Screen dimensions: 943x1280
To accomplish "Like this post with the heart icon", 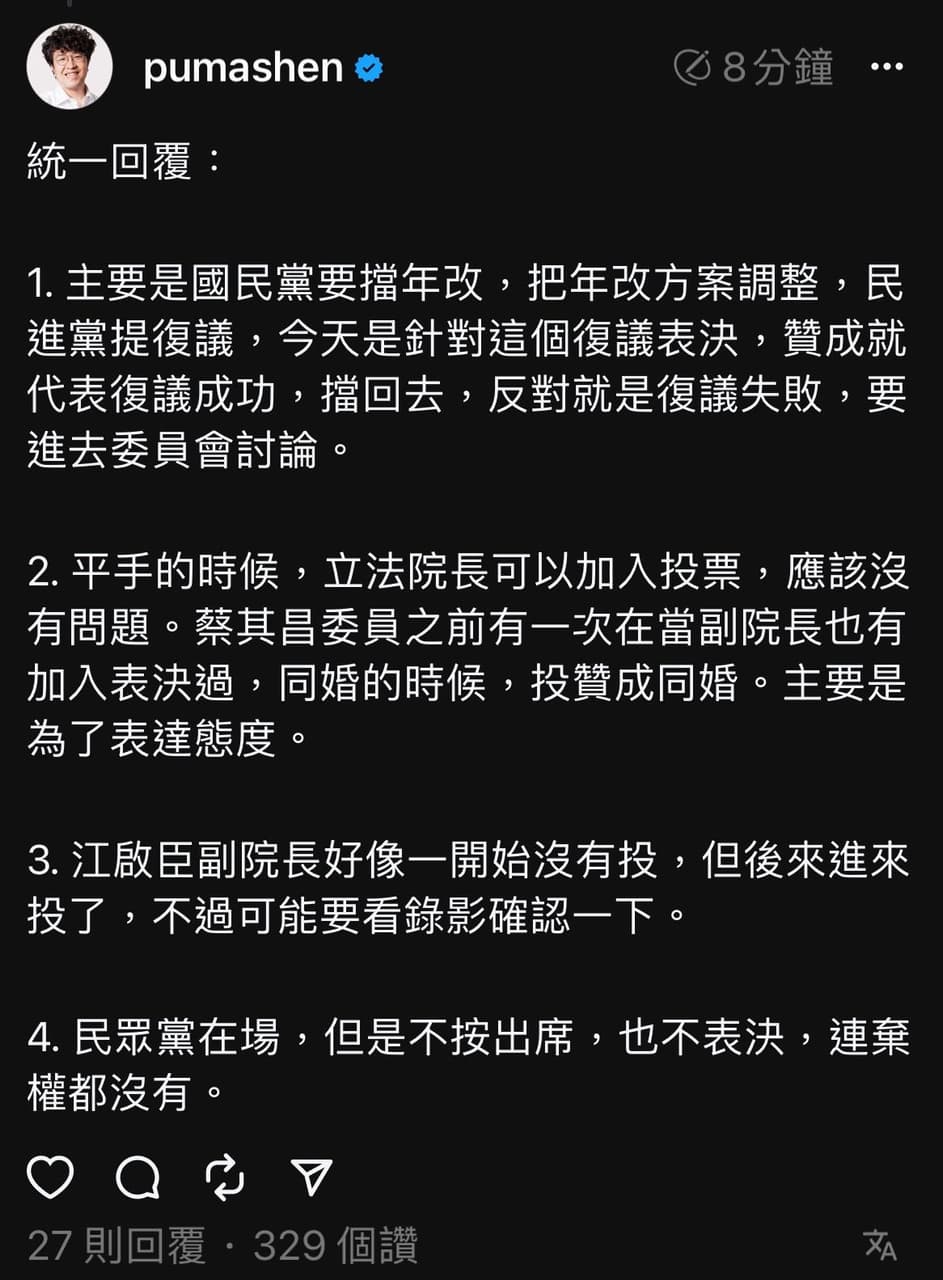I will point(50,1177).
